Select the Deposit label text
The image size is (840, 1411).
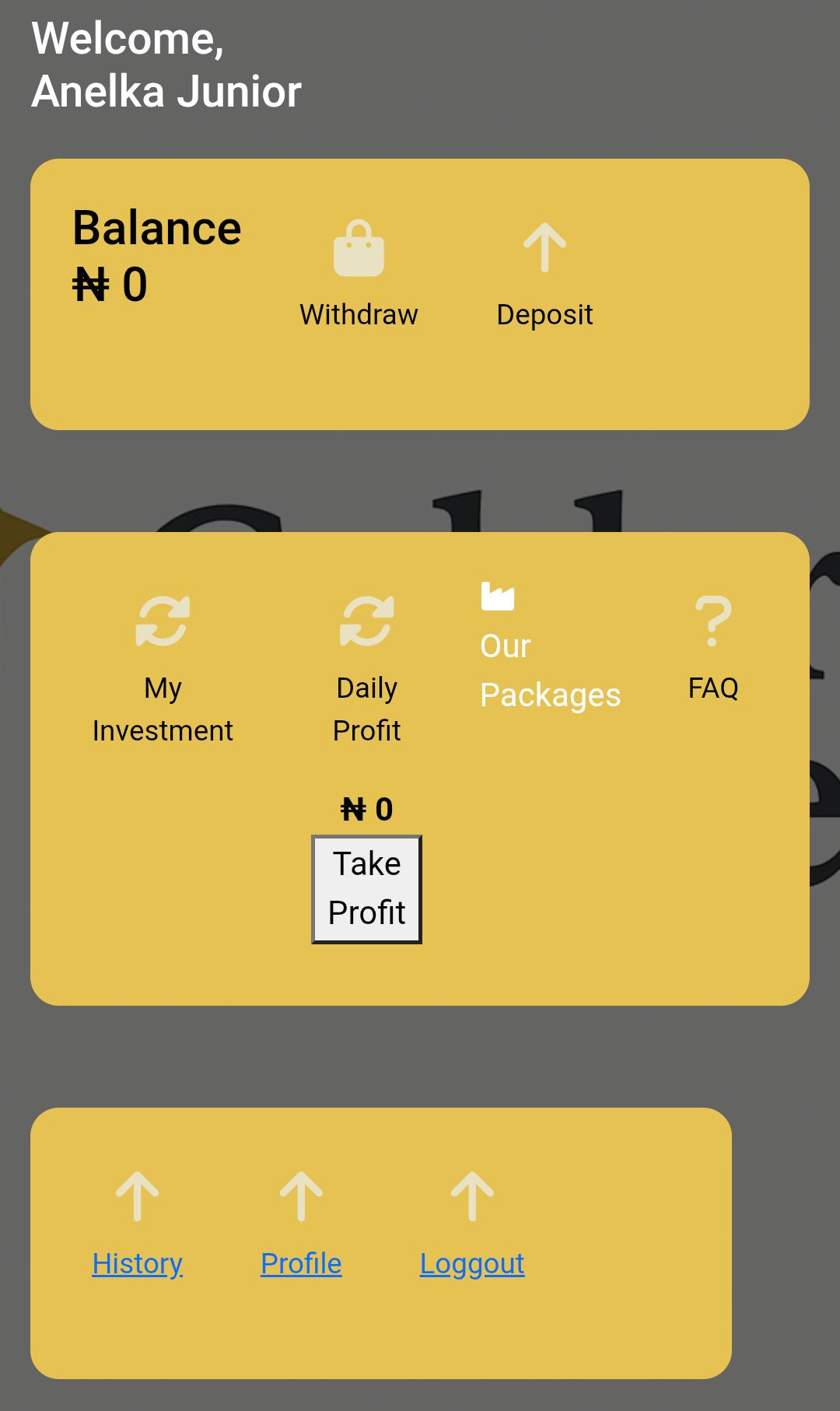[x=544, y=314]
